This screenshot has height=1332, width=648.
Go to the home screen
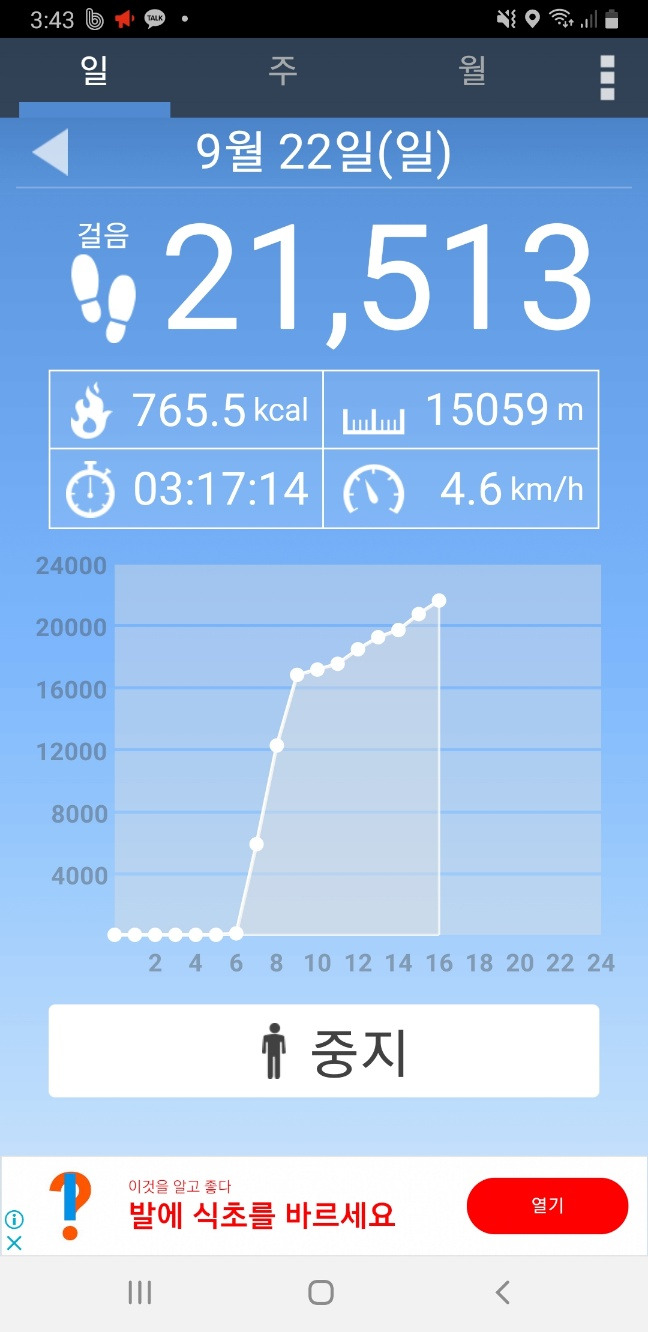(x=321, y=1292)
